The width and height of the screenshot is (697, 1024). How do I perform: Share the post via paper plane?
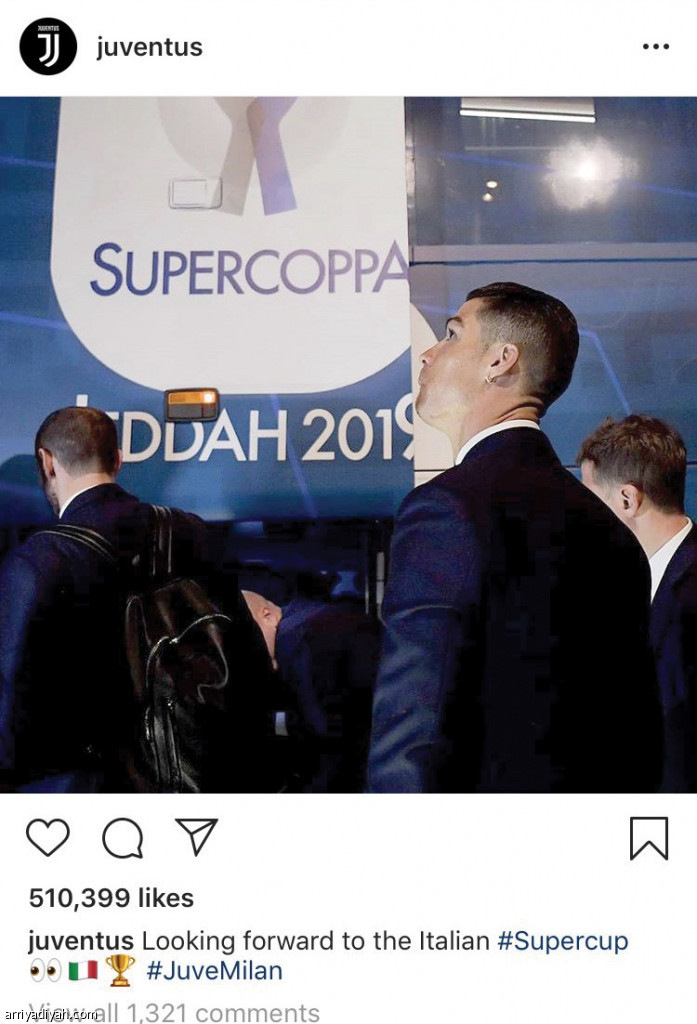[x=196, y=837]
